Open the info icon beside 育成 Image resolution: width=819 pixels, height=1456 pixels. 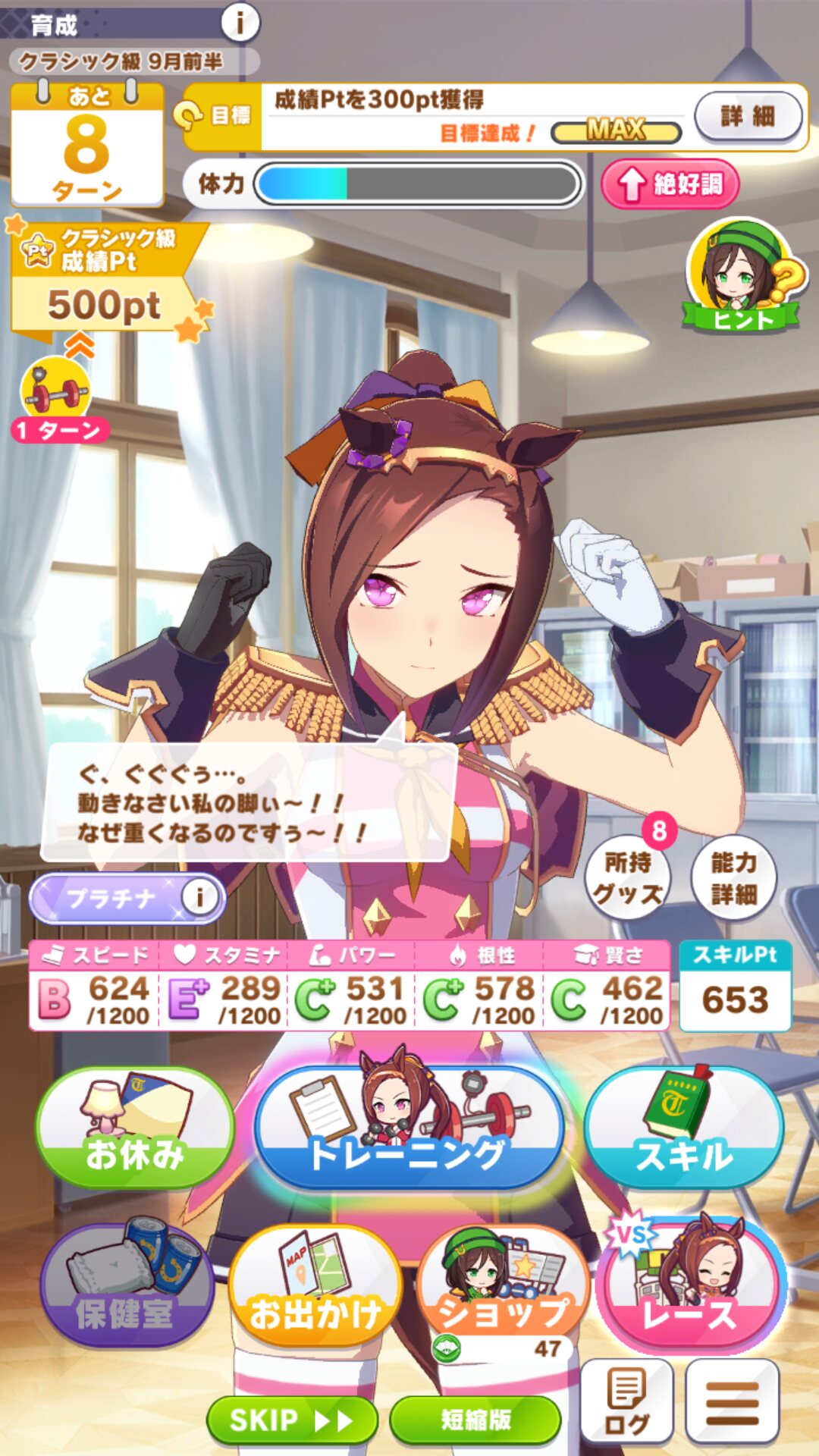[x=240, y=22]
